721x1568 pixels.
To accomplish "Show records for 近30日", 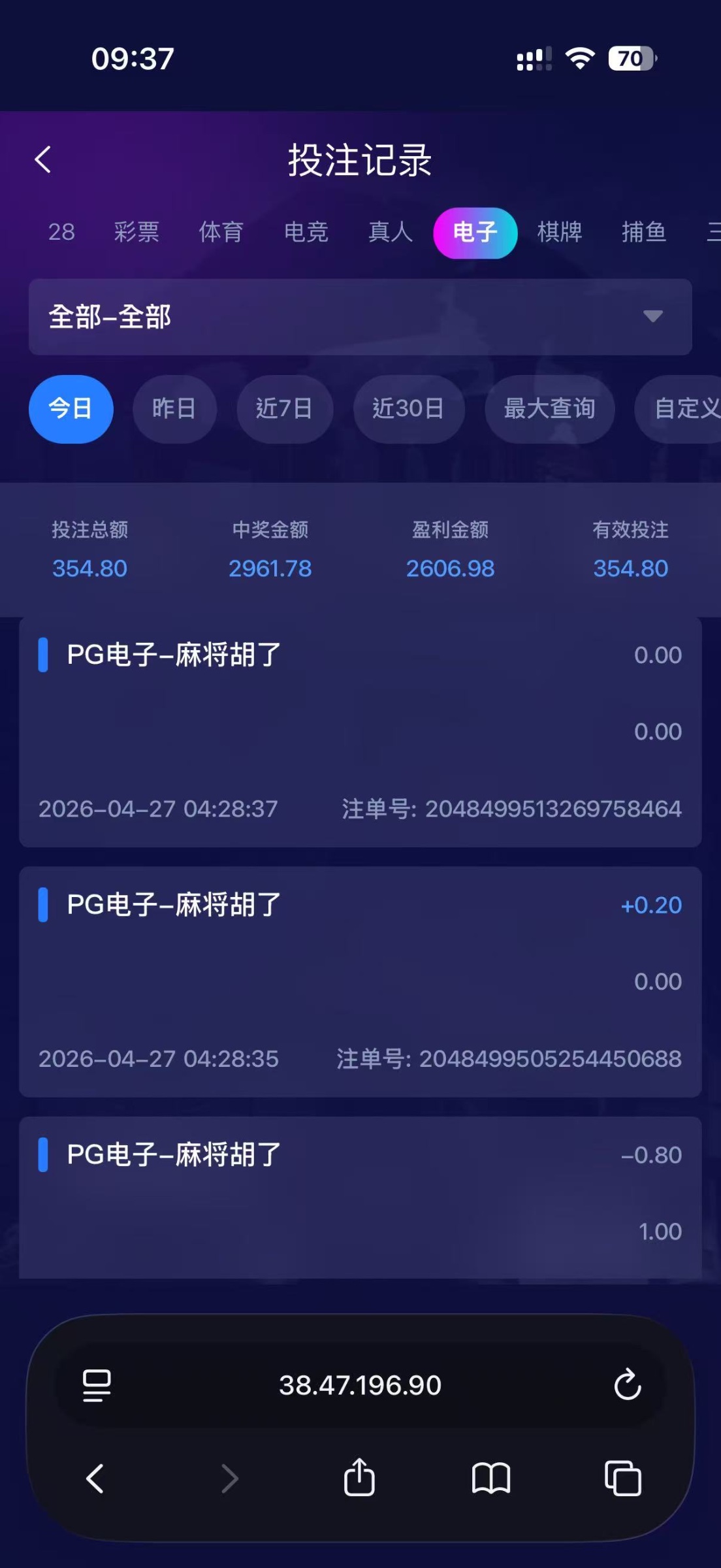I will (x=408, y=409).
